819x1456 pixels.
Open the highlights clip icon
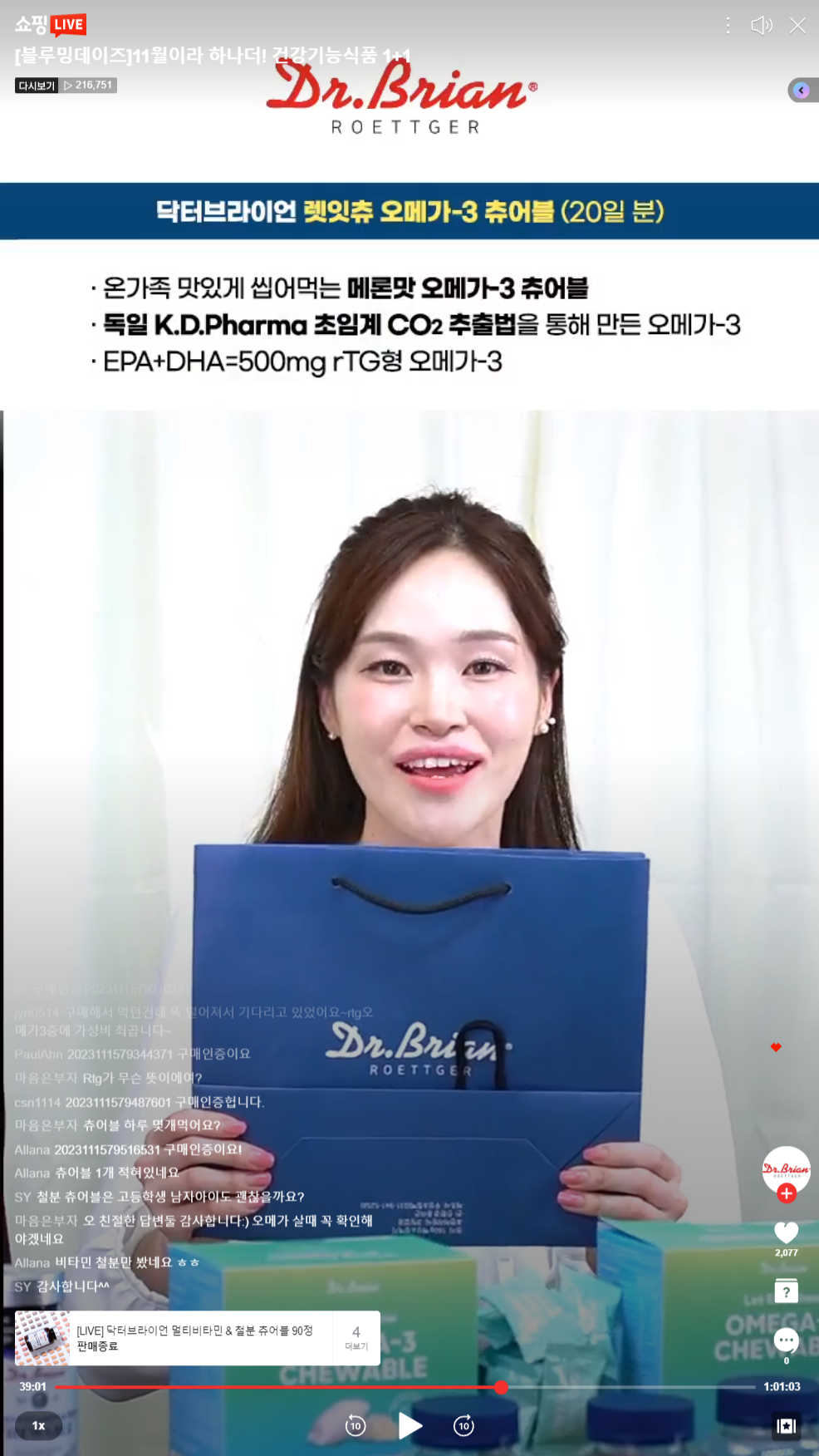[x=786, y=1426]
